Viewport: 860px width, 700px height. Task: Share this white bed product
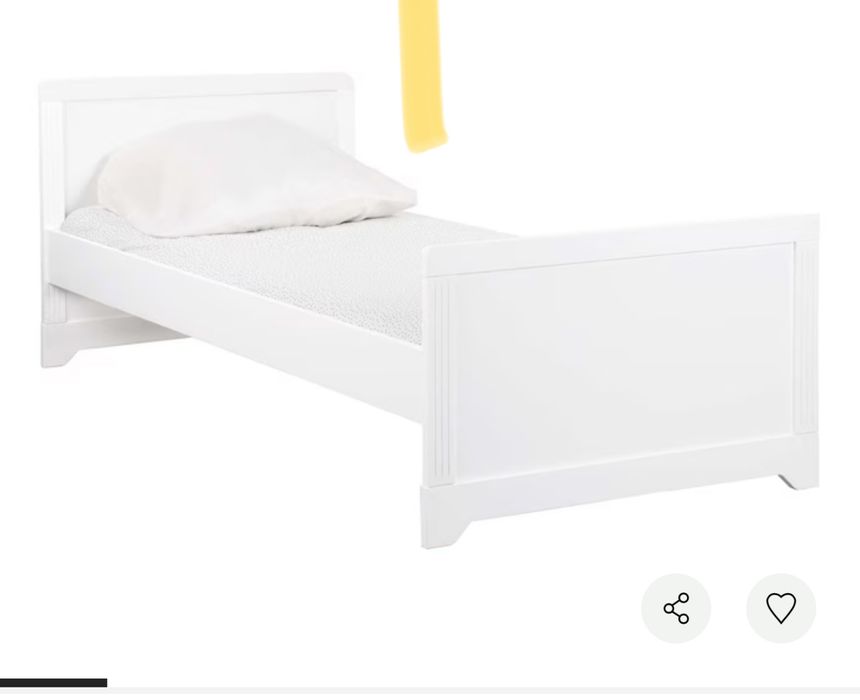point(676,608)
